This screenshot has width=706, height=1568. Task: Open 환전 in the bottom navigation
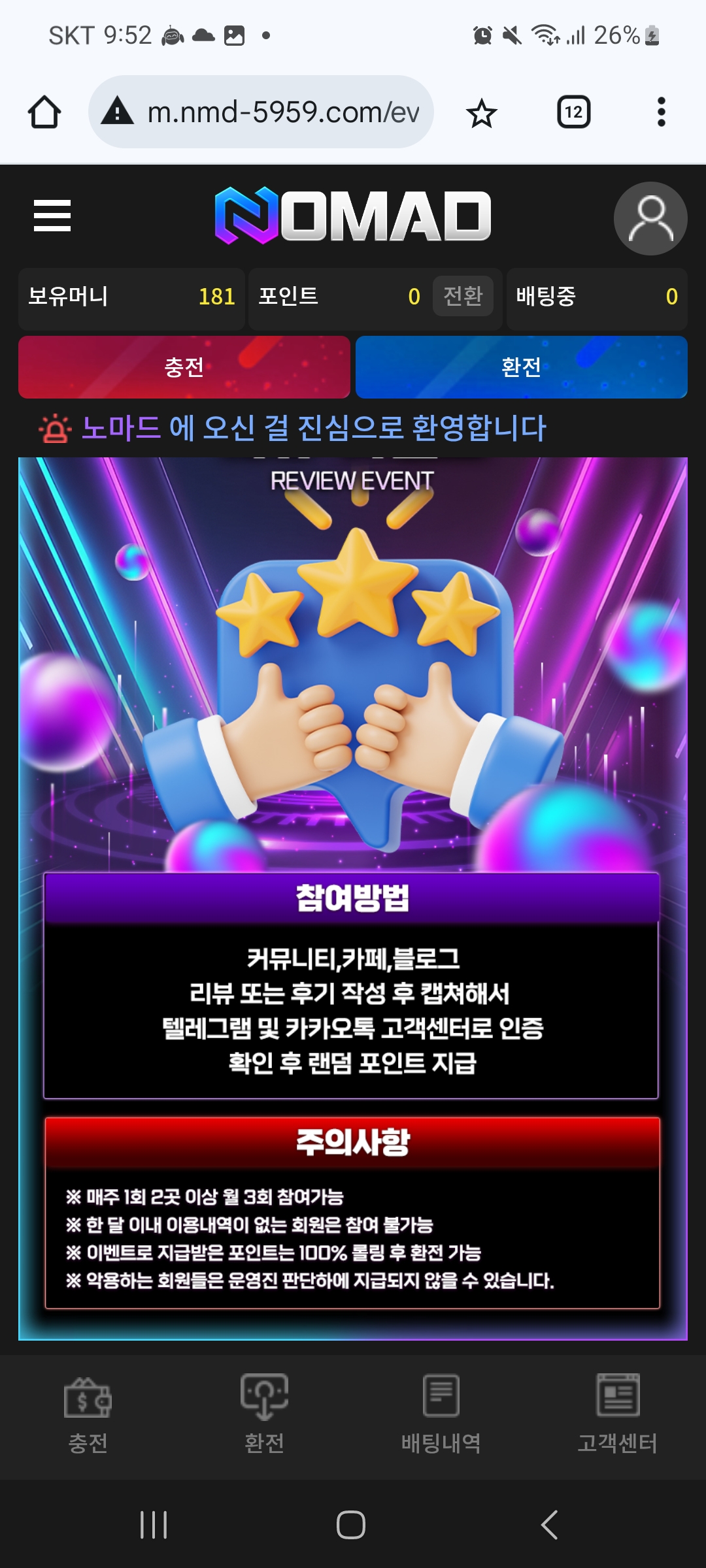point(265,1415)
